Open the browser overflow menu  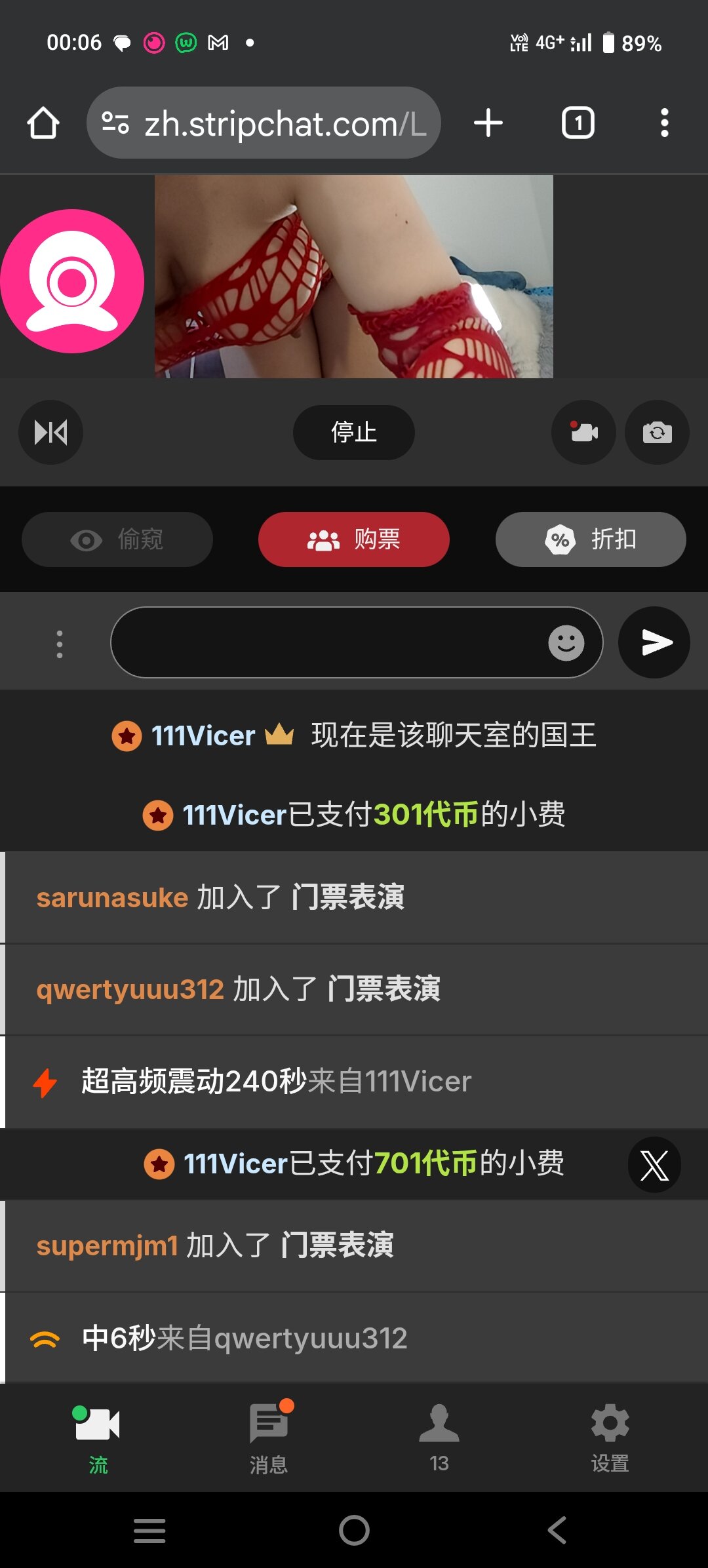pos(664,123)
